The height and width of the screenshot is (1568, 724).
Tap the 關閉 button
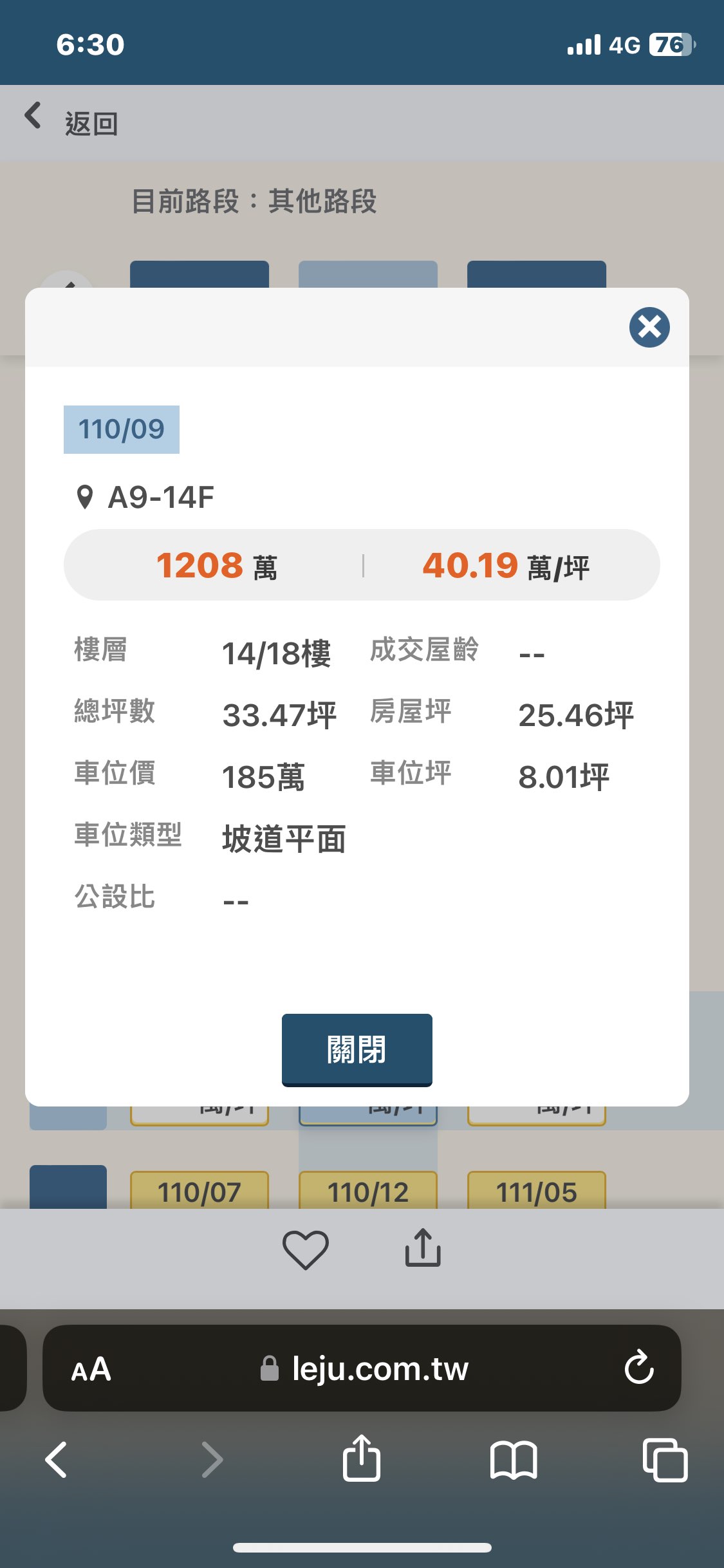(x=357, y=1049)
